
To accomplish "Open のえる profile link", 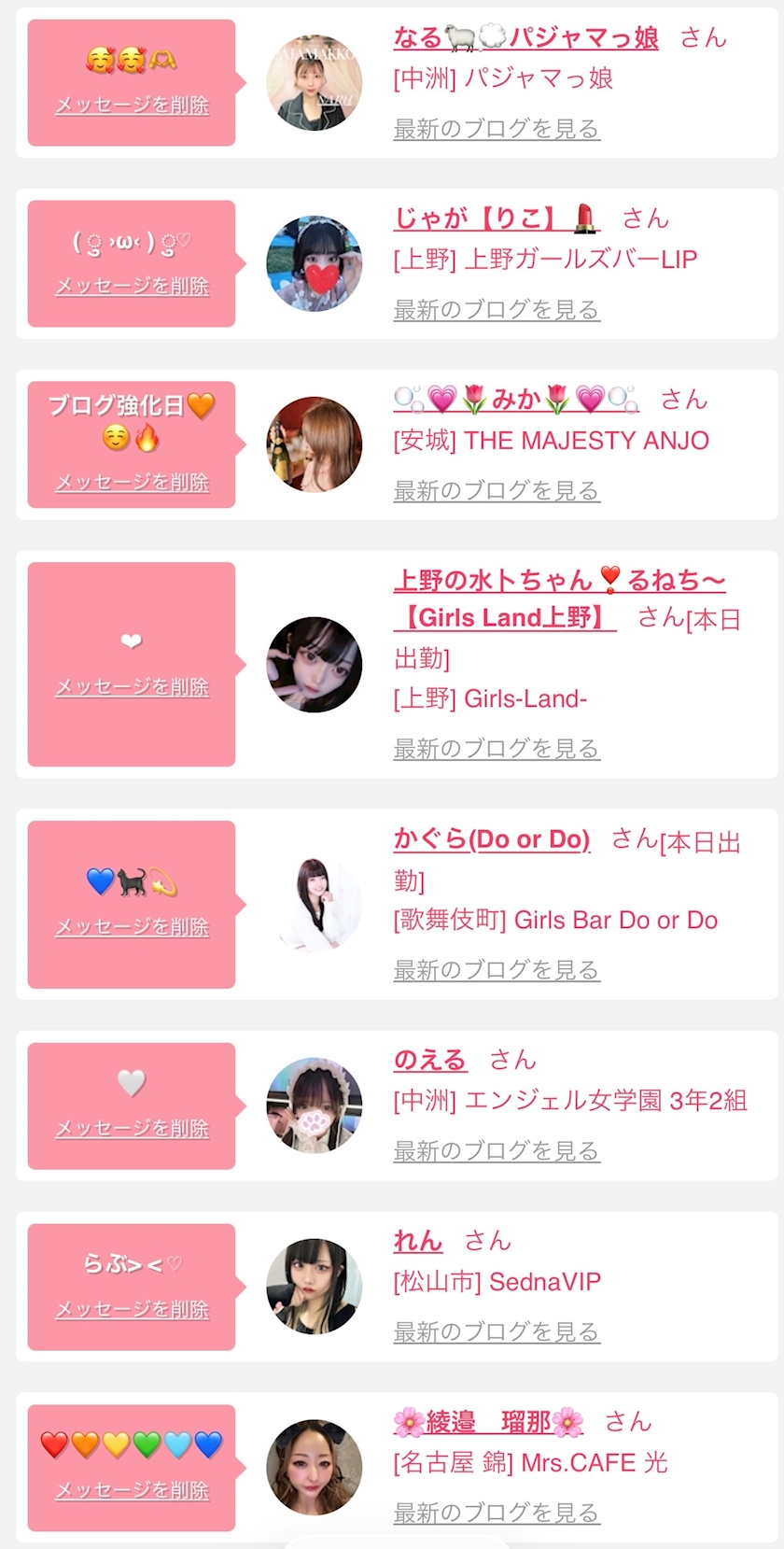I will (x=429, y=1061).
